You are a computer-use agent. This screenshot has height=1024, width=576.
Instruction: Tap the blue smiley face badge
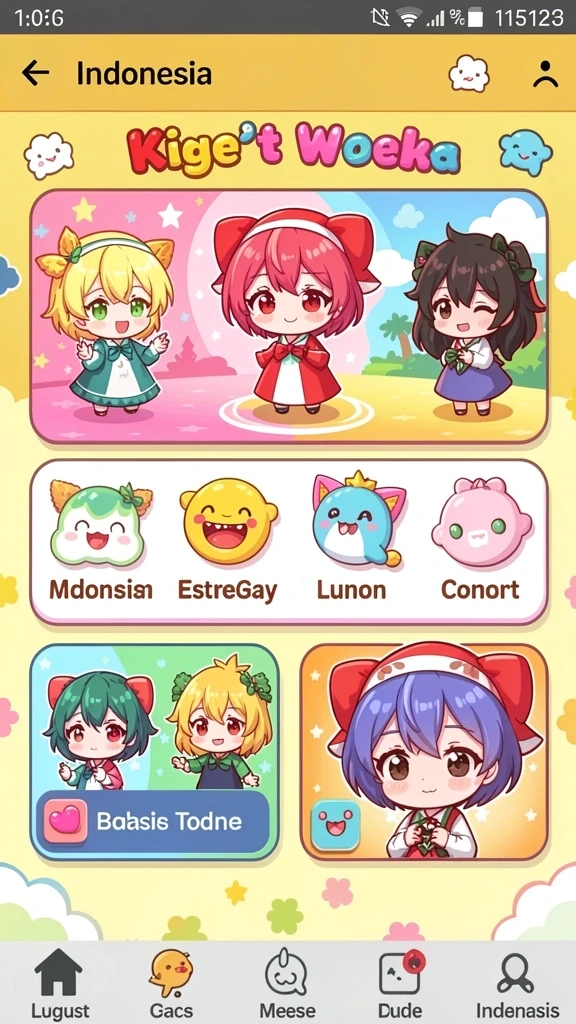335,825
